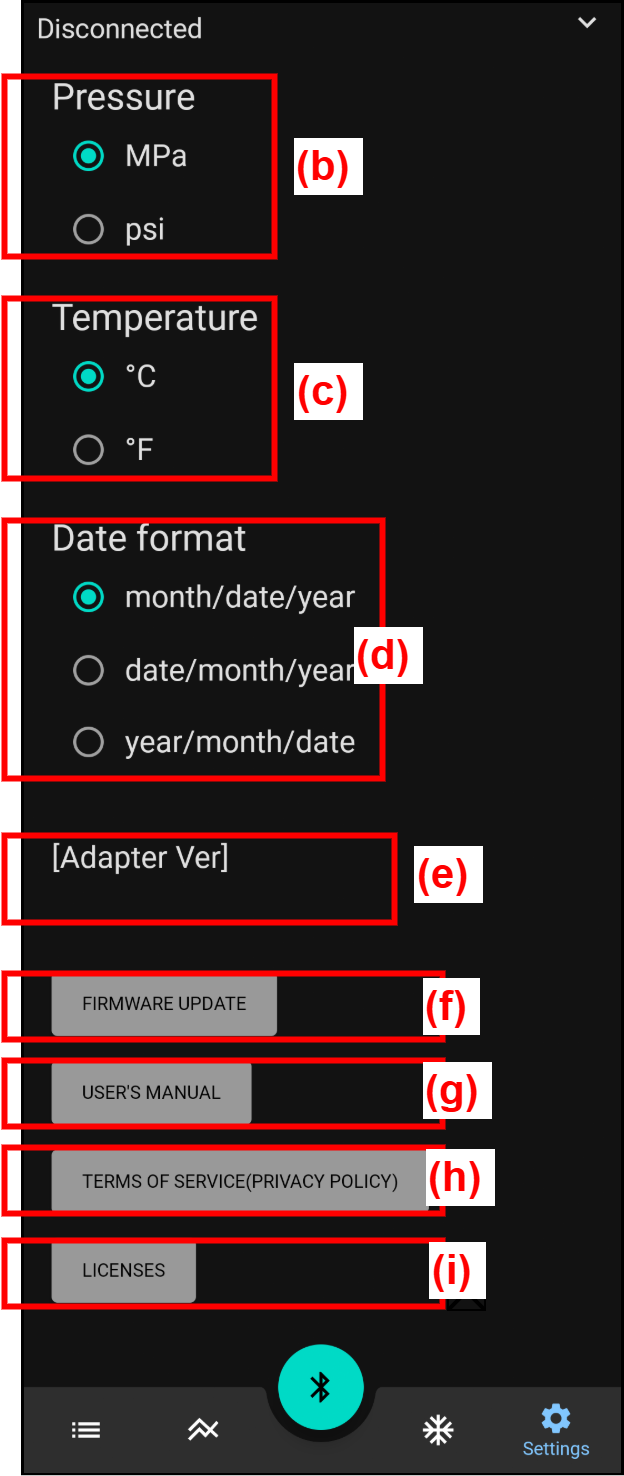
Task: Select the month/date/year date format
Action: pyautogui.click(x=89, y=598)
